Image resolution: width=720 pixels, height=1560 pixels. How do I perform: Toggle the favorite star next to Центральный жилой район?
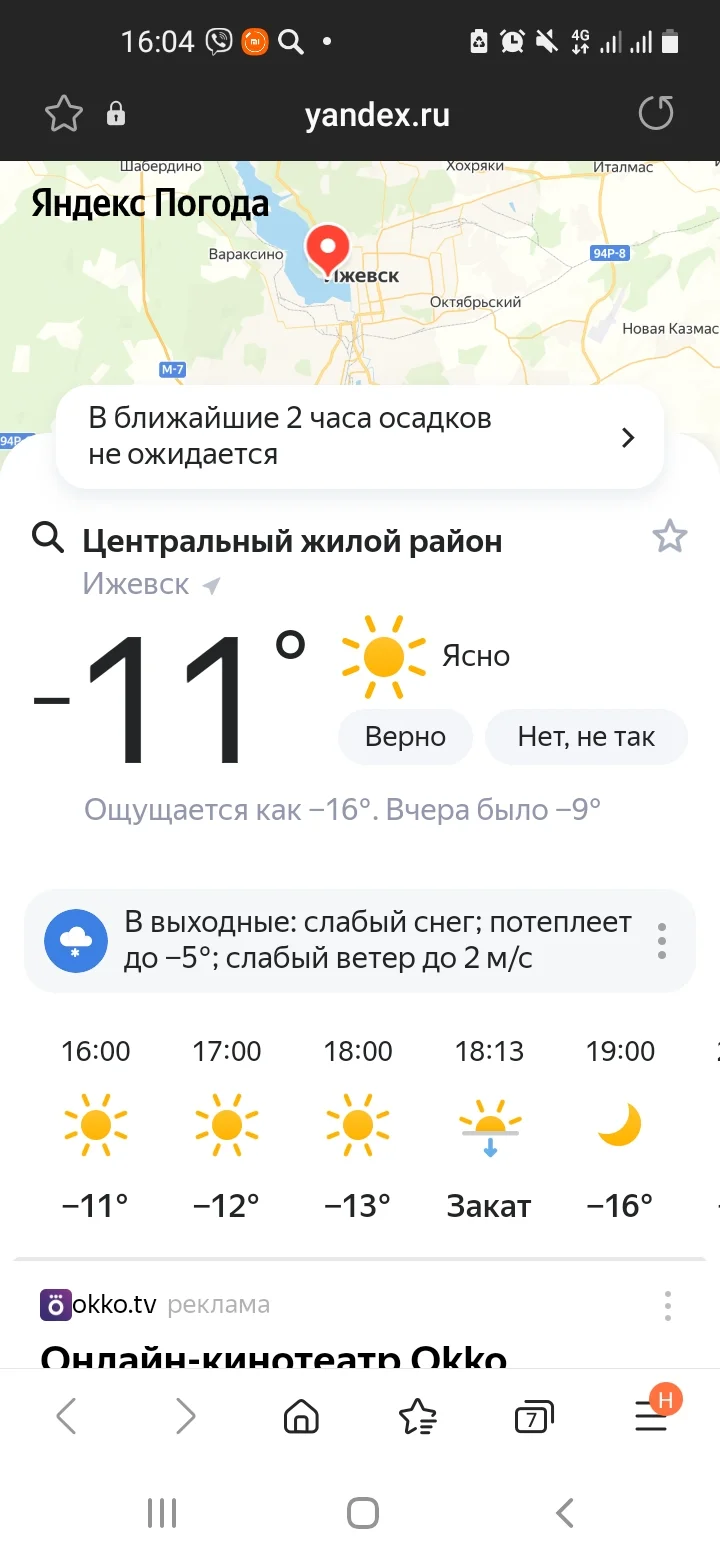pos(669,536)
